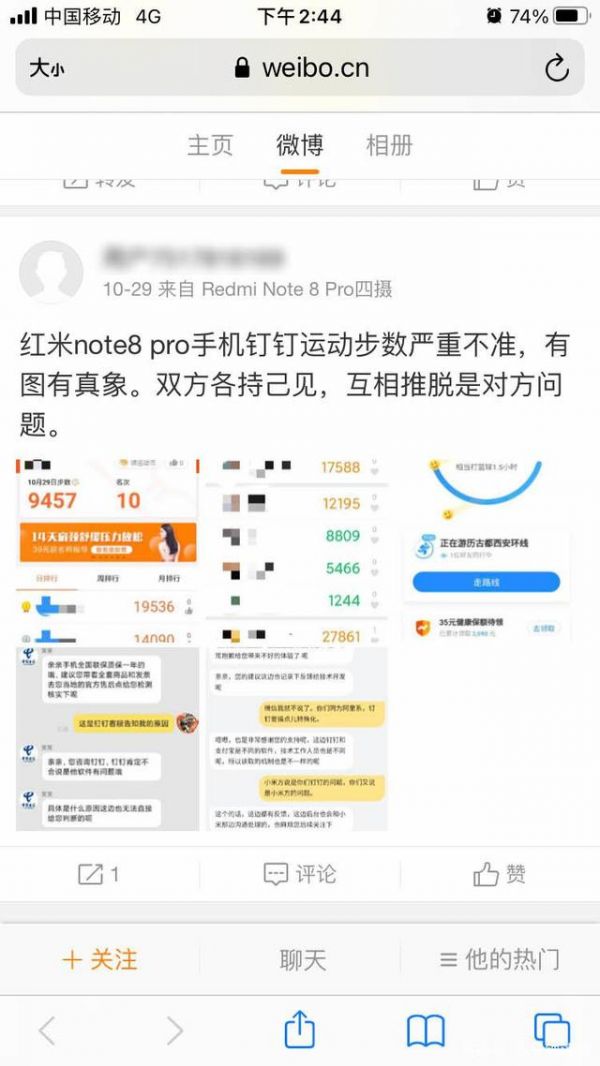
Task: Select the 微博 tab
Action: click(x=300, y=145)
